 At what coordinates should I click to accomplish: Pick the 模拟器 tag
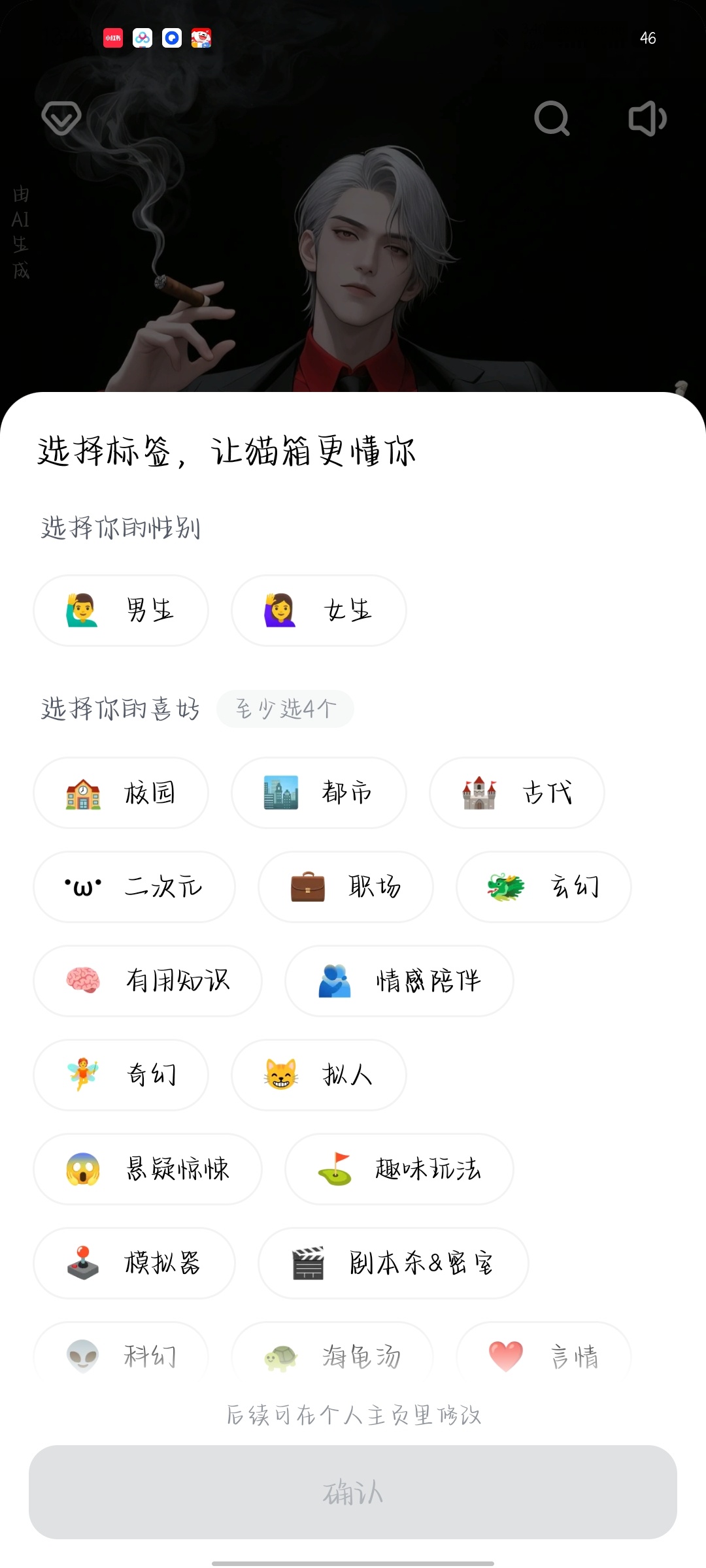click(134, 1263)
